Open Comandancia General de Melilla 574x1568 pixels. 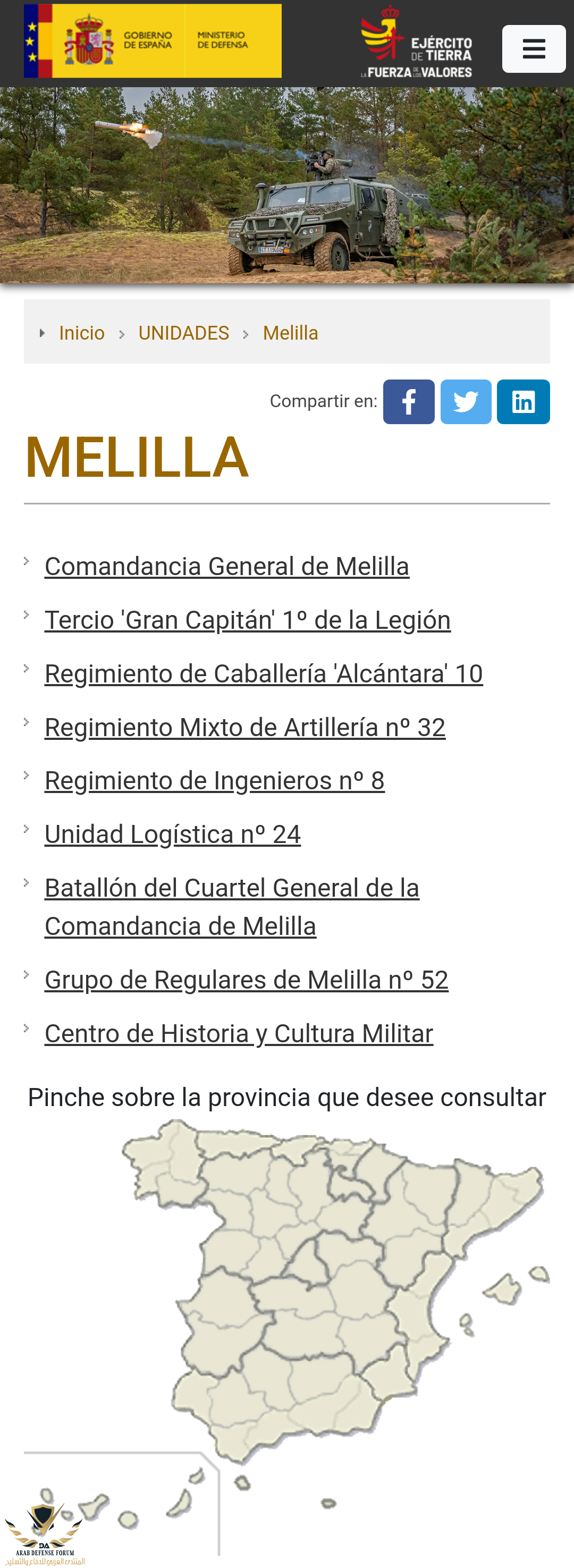point(226,566)
